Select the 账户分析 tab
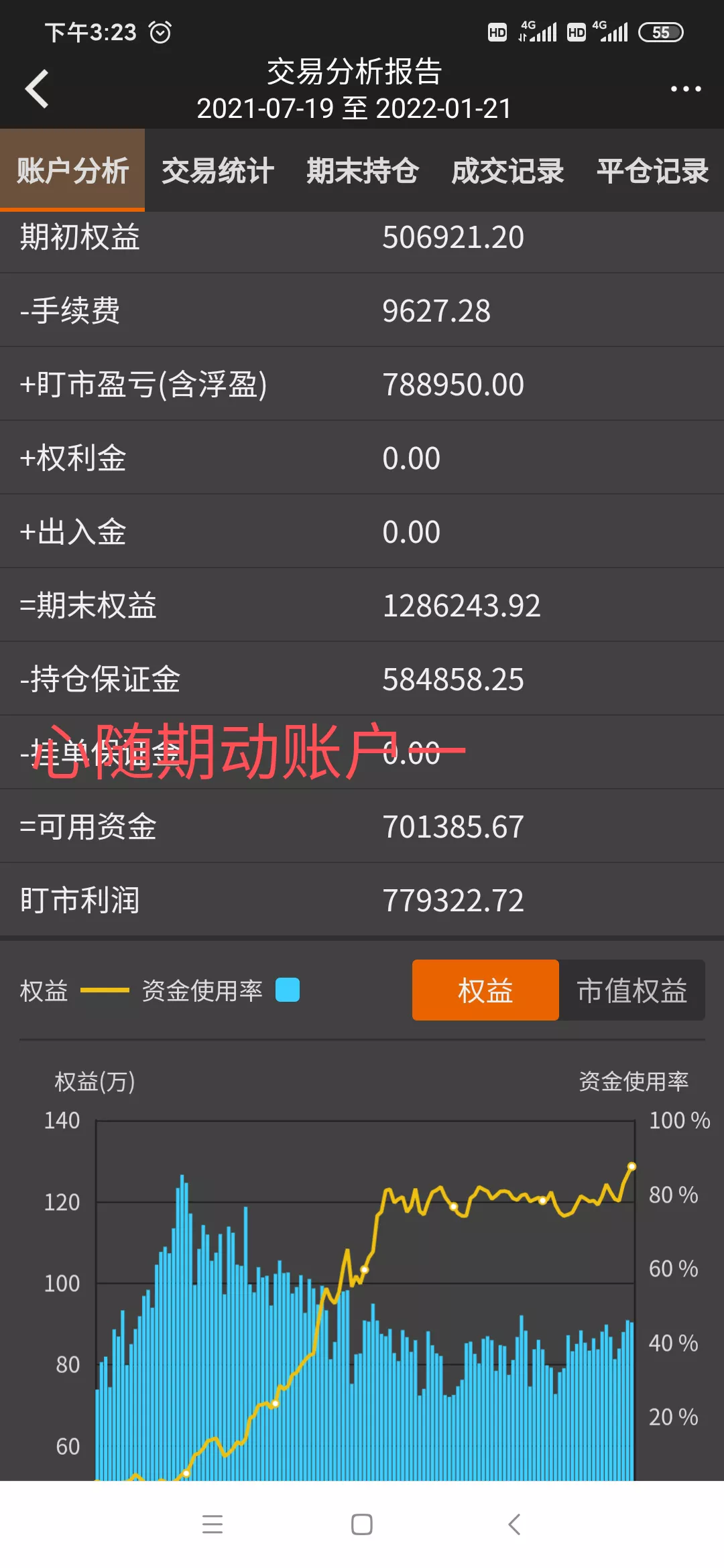Viewport: 724px width, 1568px height. tap(73, 172)
